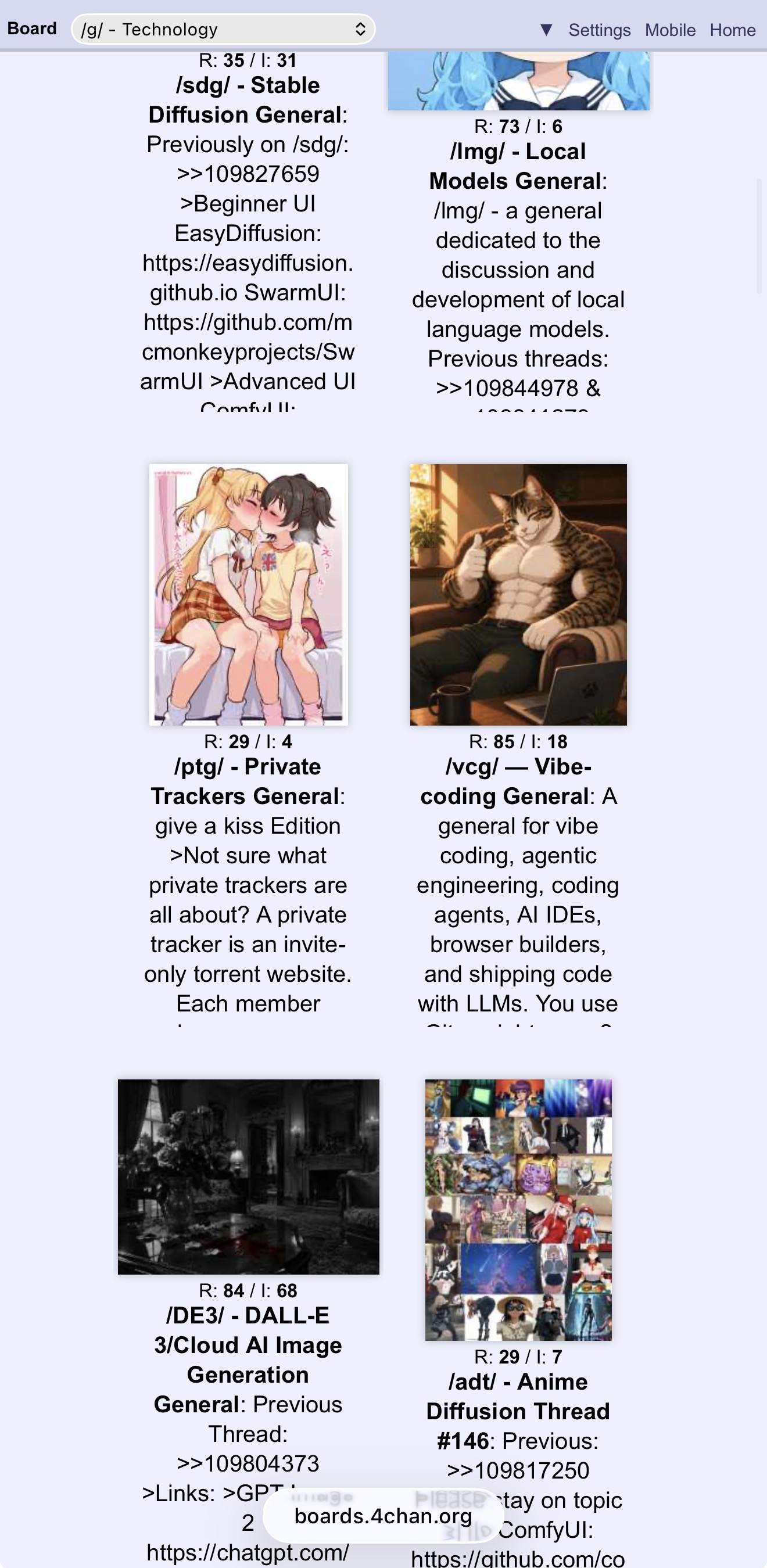Open the /vcg/ Vibe-coding General cat thumbnail
This screenshot has width=767, height=1568.
tap(518, 595)
